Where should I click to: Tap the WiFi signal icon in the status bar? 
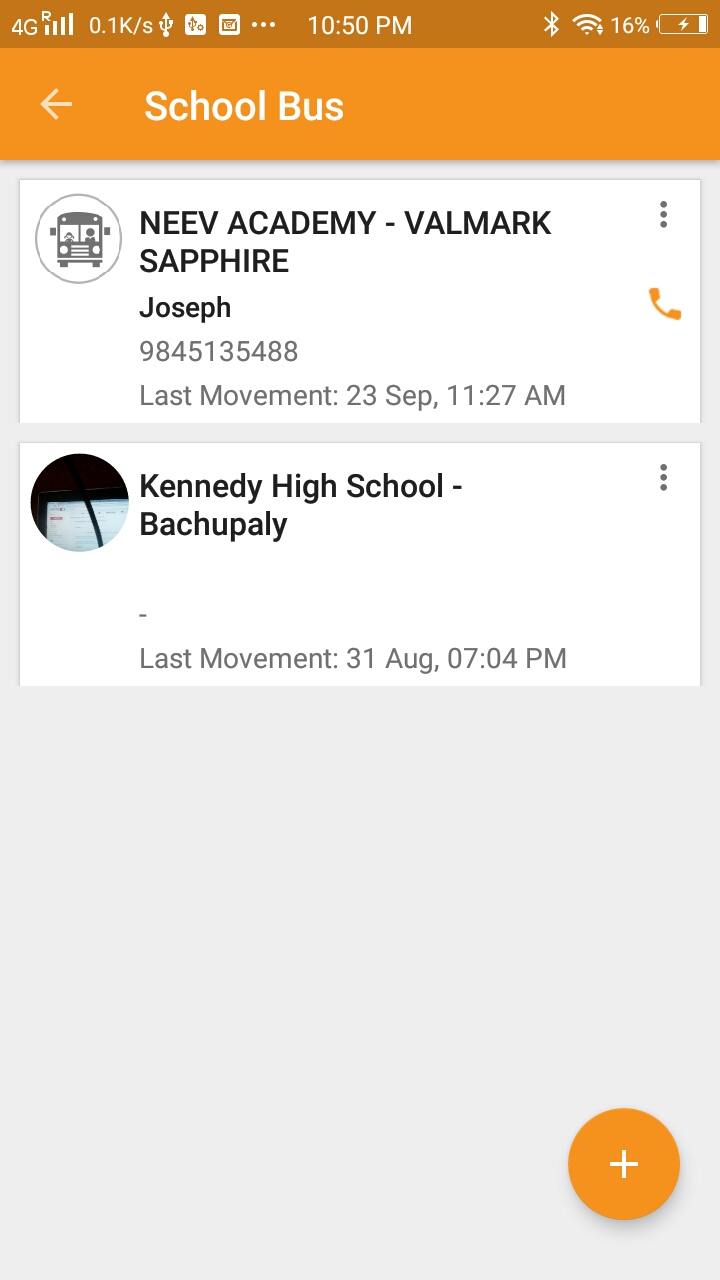tap(585, 24)
